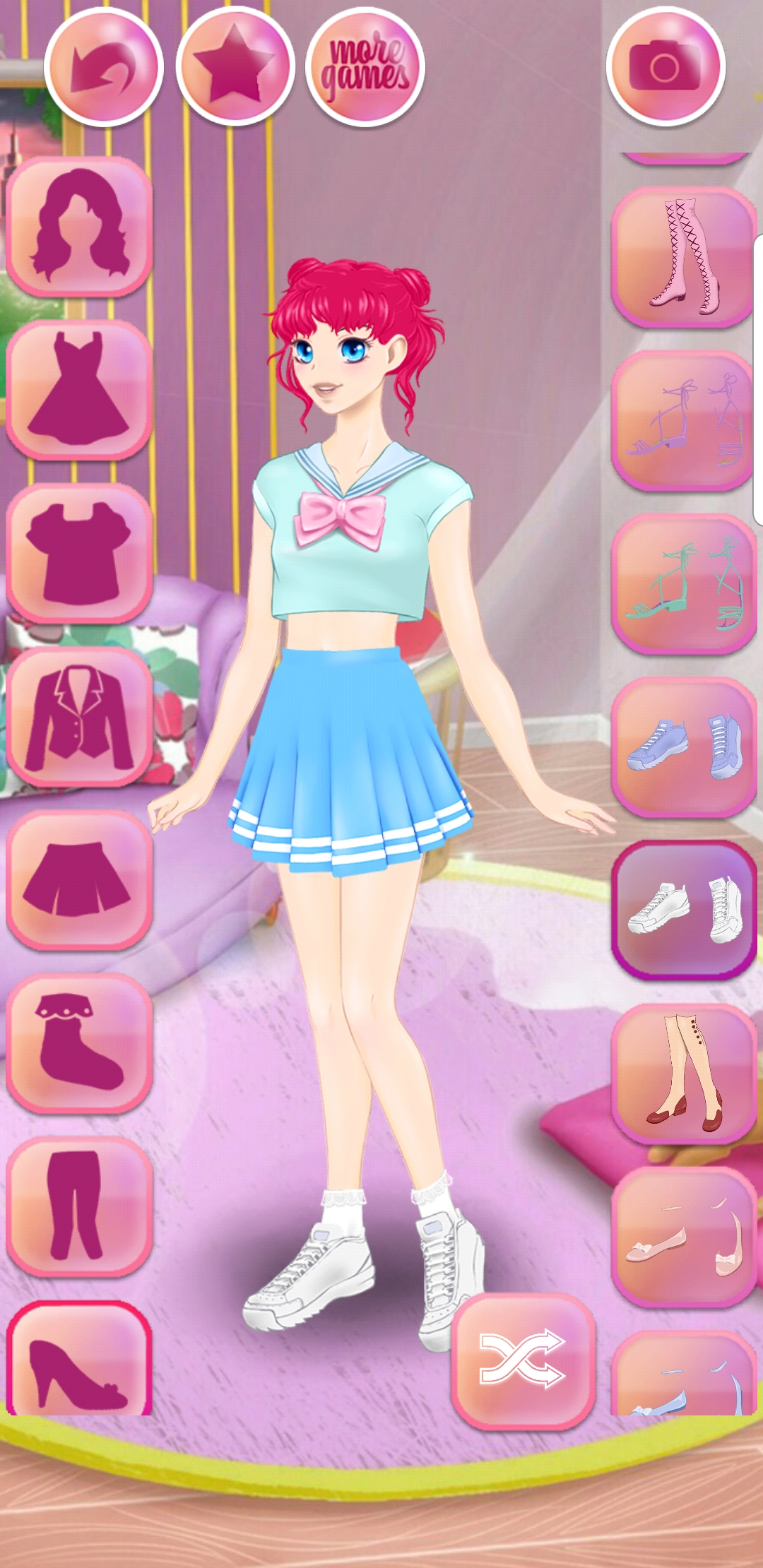Pick the pink lace-up knee boots

684,257
